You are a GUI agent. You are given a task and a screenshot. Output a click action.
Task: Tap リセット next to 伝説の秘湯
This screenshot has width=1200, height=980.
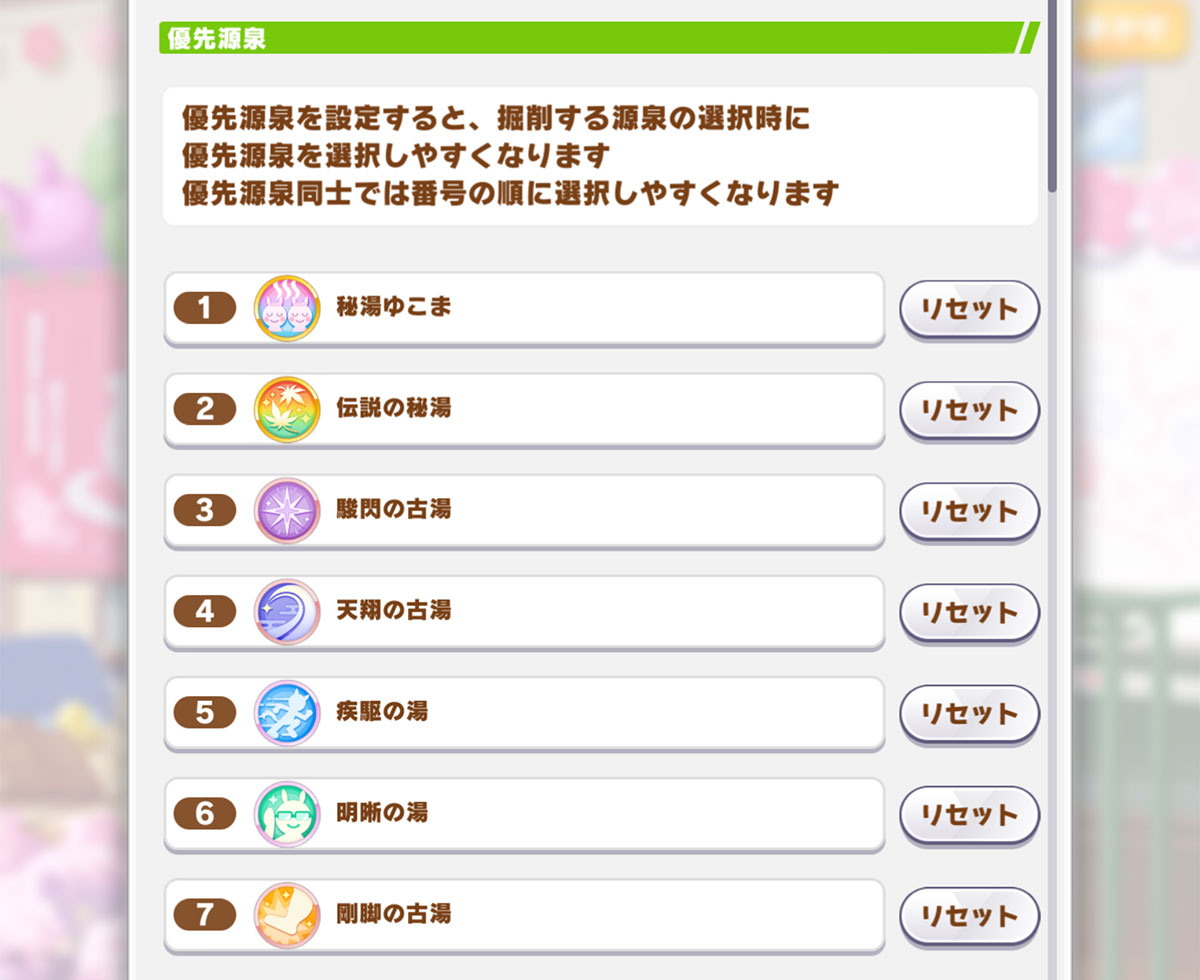click(x=969, y=409)
